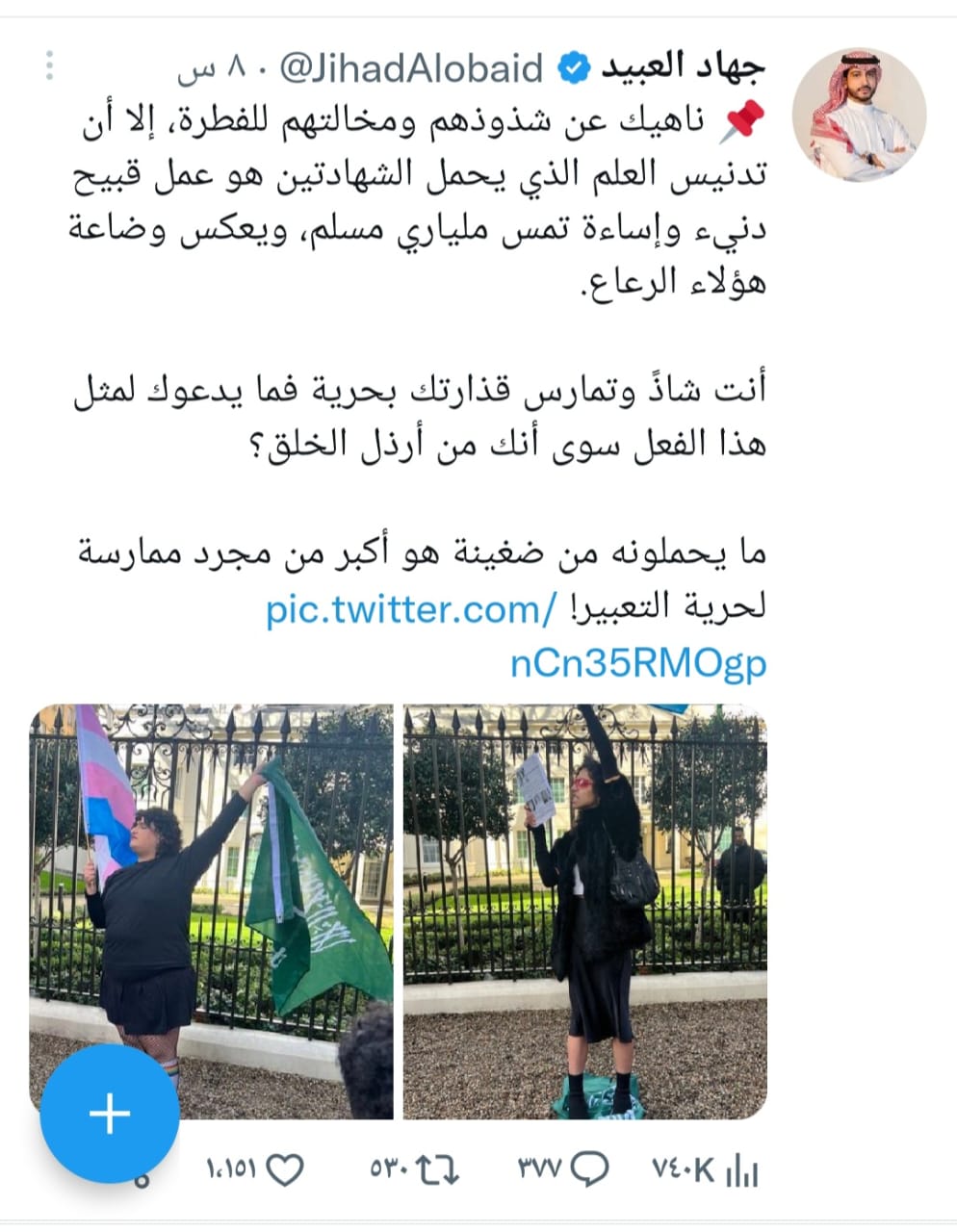The image size is (957, 1232).
Task: Like this tweet
Action: 284,1168
